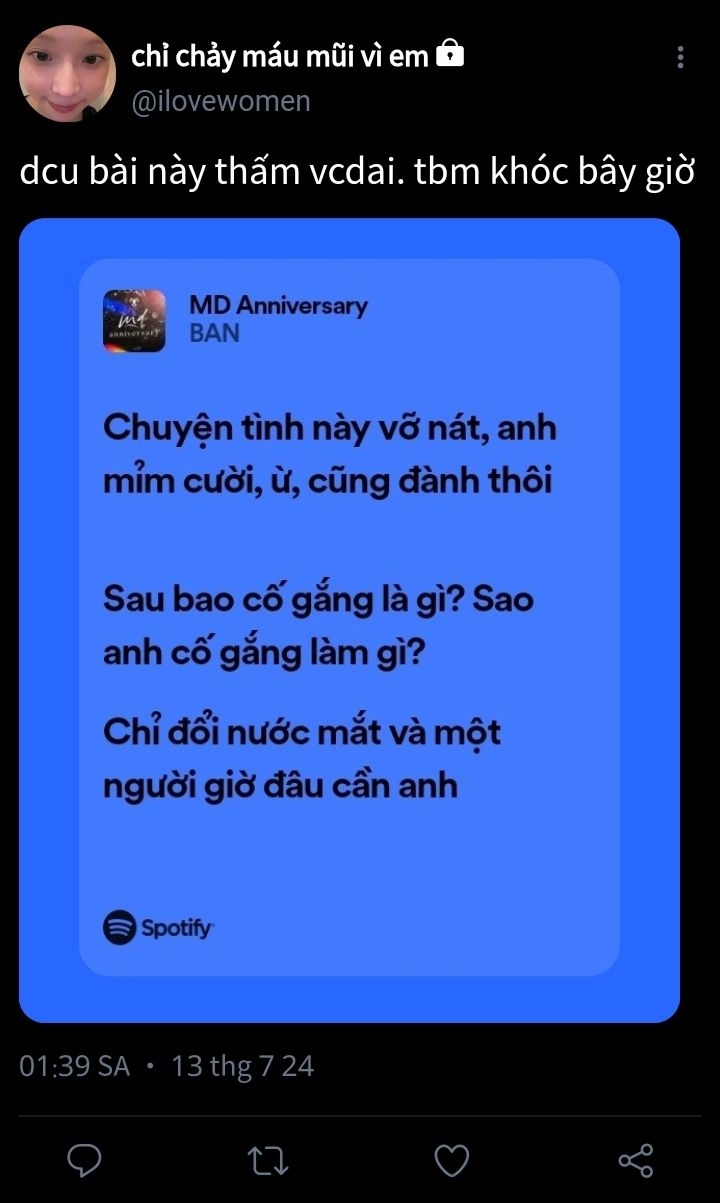720x1203 pixels.
Task: Open the post's three-dot overflow menu
Action: click(x=680, y=57)
